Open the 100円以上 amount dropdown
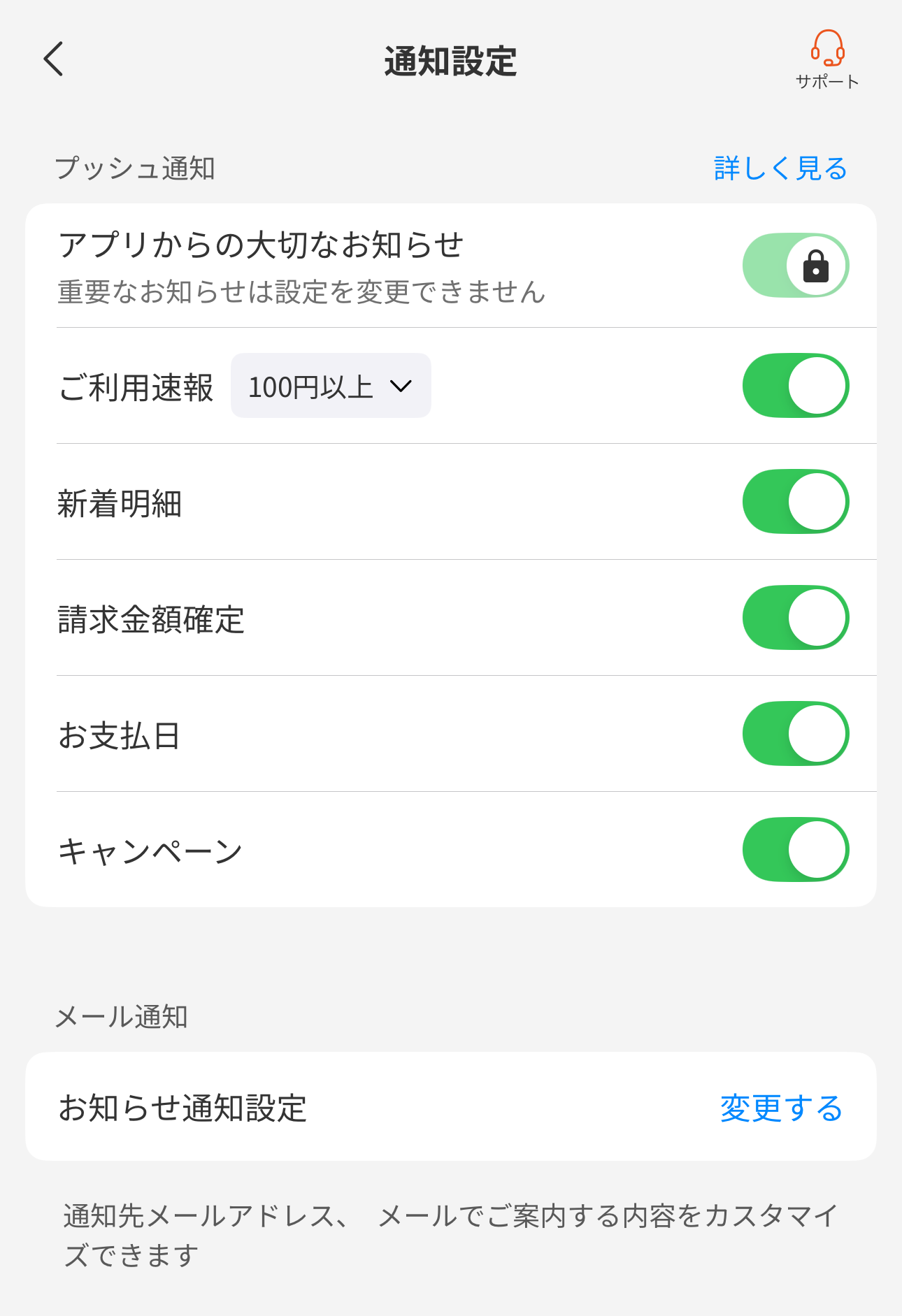 [x=330, y=385]
